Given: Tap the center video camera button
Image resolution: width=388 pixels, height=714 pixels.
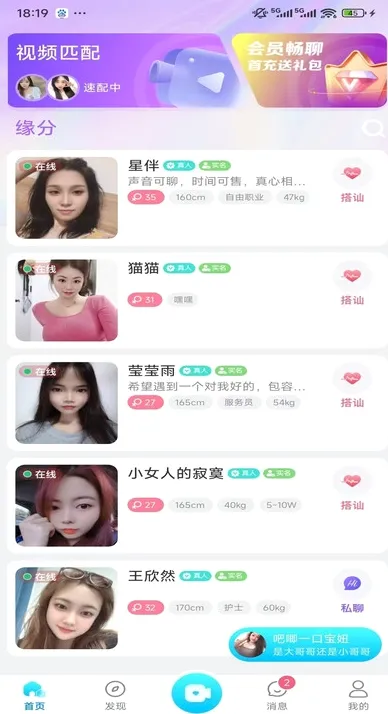Looking at the screenshot, I should (197, 693).
